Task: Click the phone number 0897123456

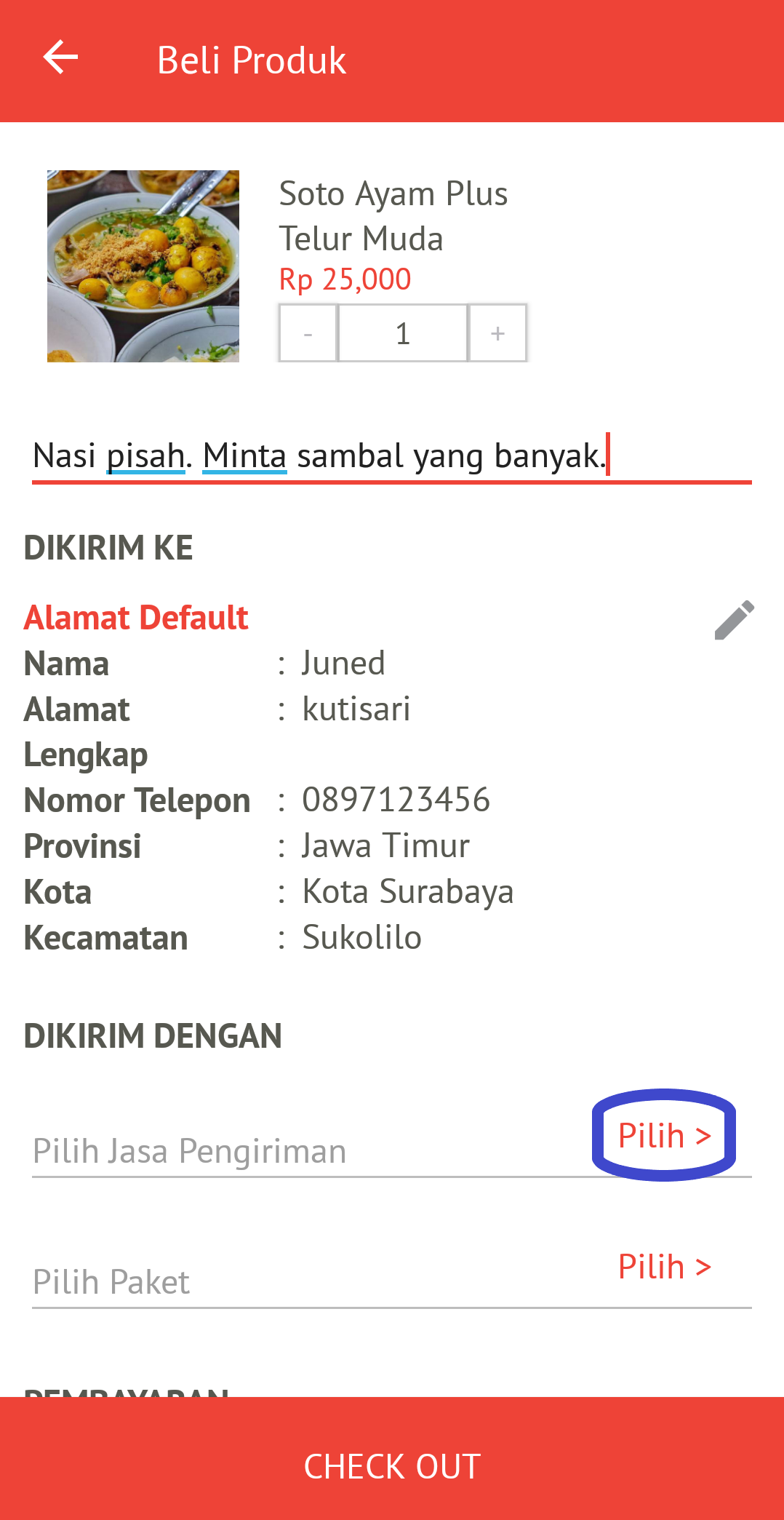Action: click(x=396, y=799)
